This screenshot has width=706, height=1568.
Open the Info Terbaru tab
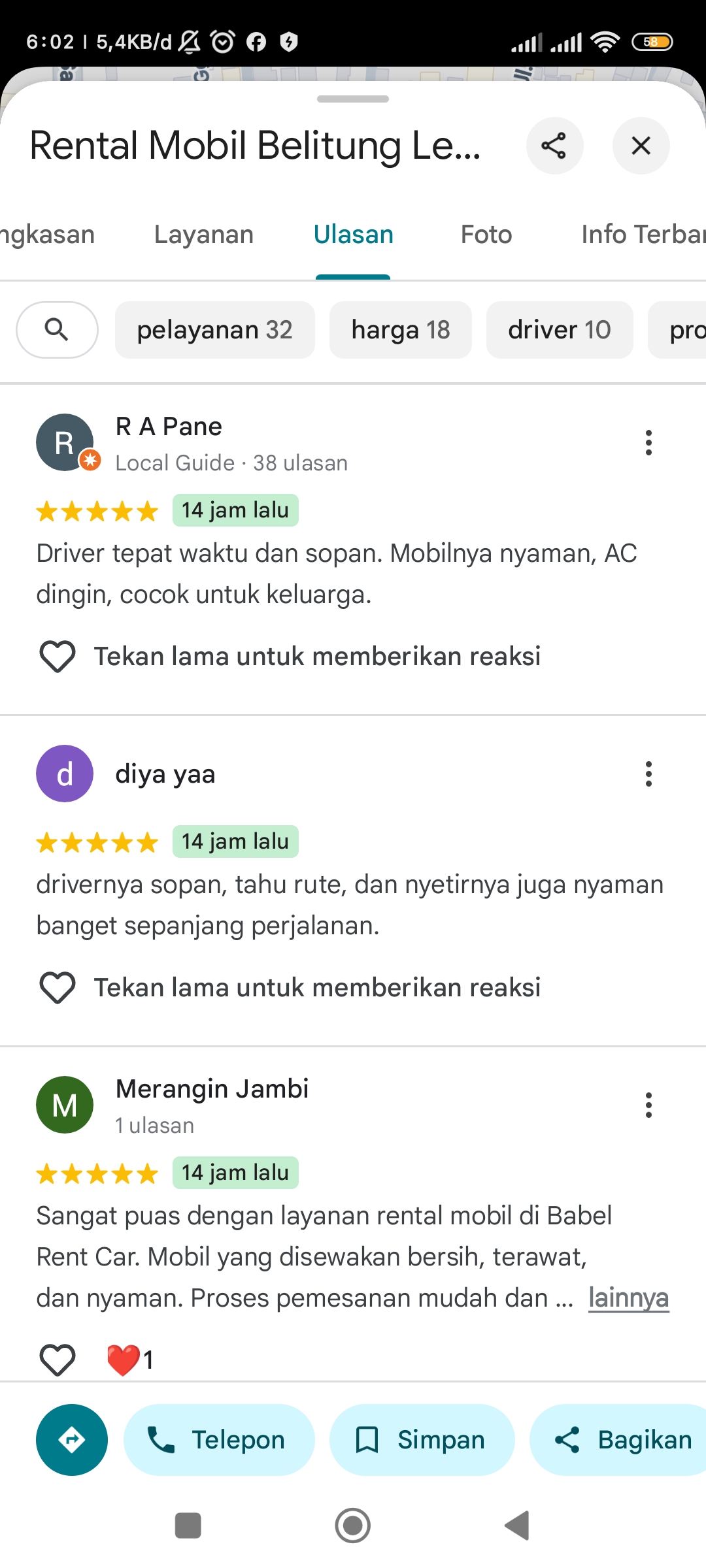[x=643, y=235]
